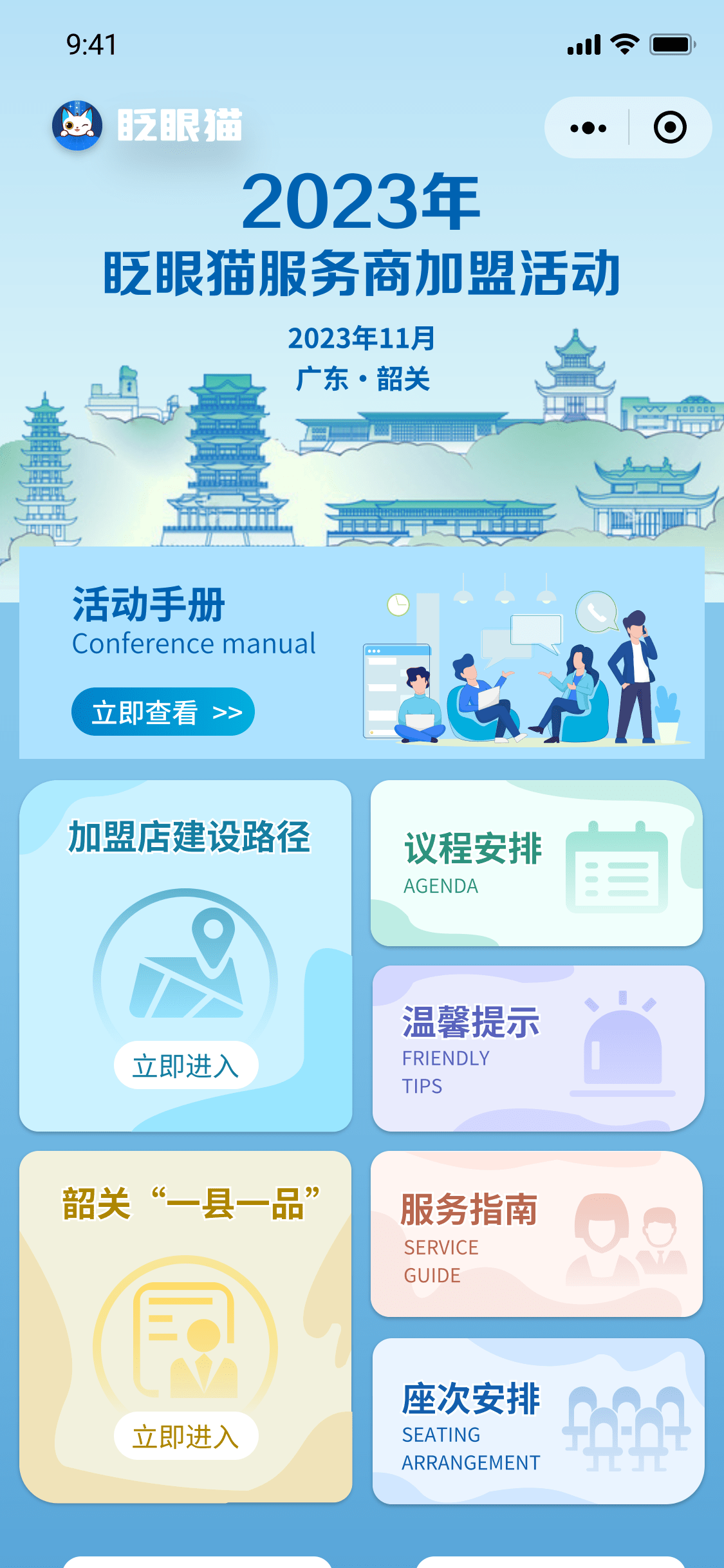The height and width of the screenshot is (1568, 724).
Task: Open the 服务指南 Service Guide card
Action: (x=536, y=1234)
